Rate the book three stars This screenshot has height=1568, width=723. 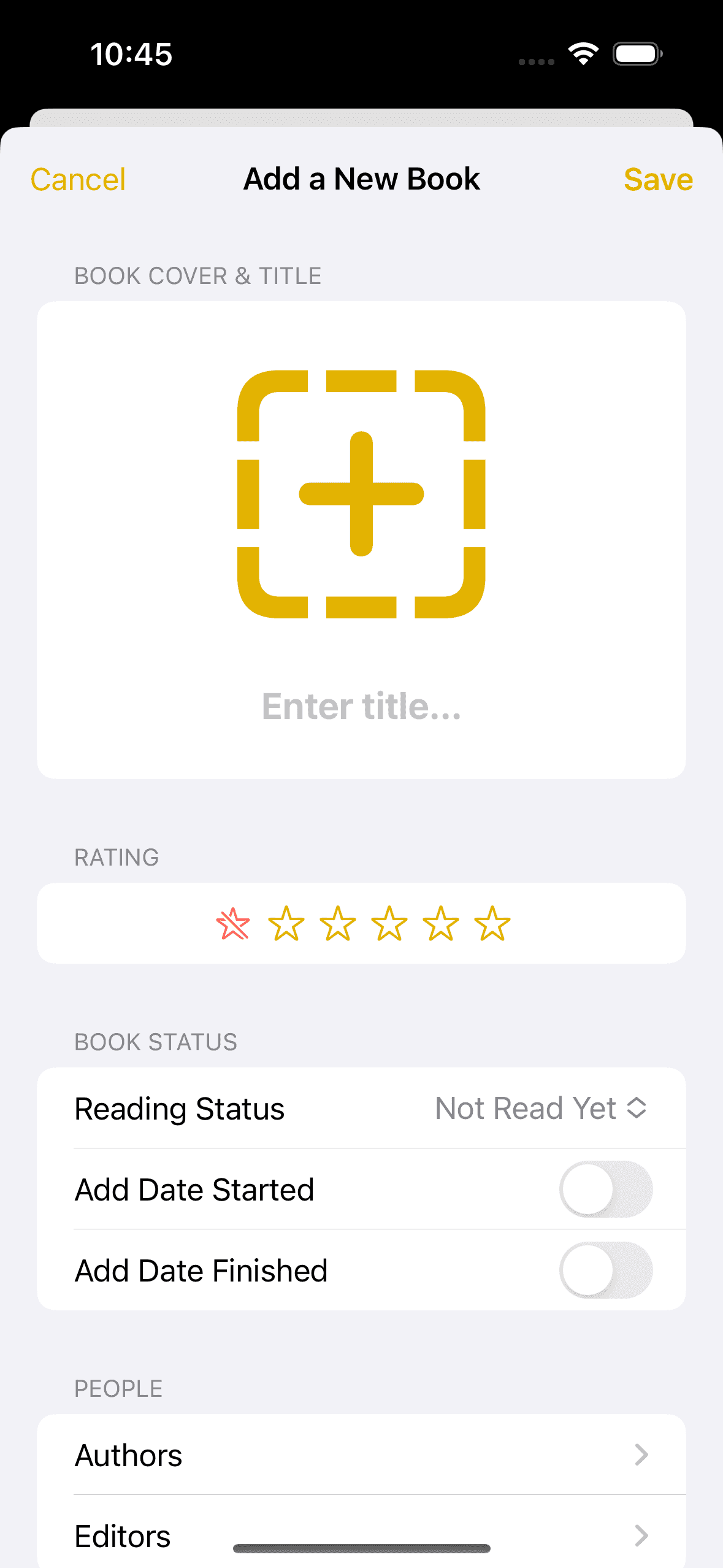pos(389,924)
